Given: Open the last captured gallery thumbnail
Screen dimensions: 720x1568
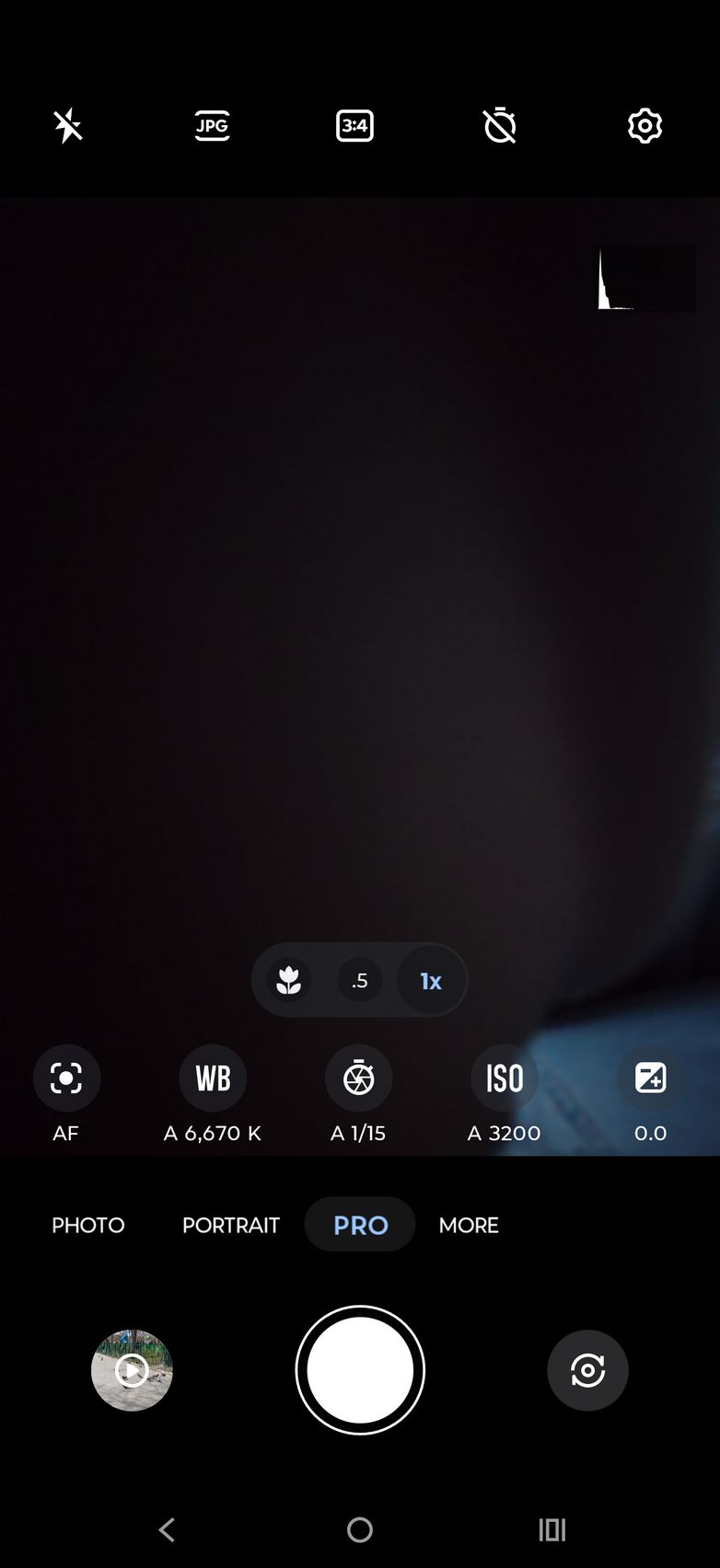Looking at the screenshot, I should pos(132,1370).
